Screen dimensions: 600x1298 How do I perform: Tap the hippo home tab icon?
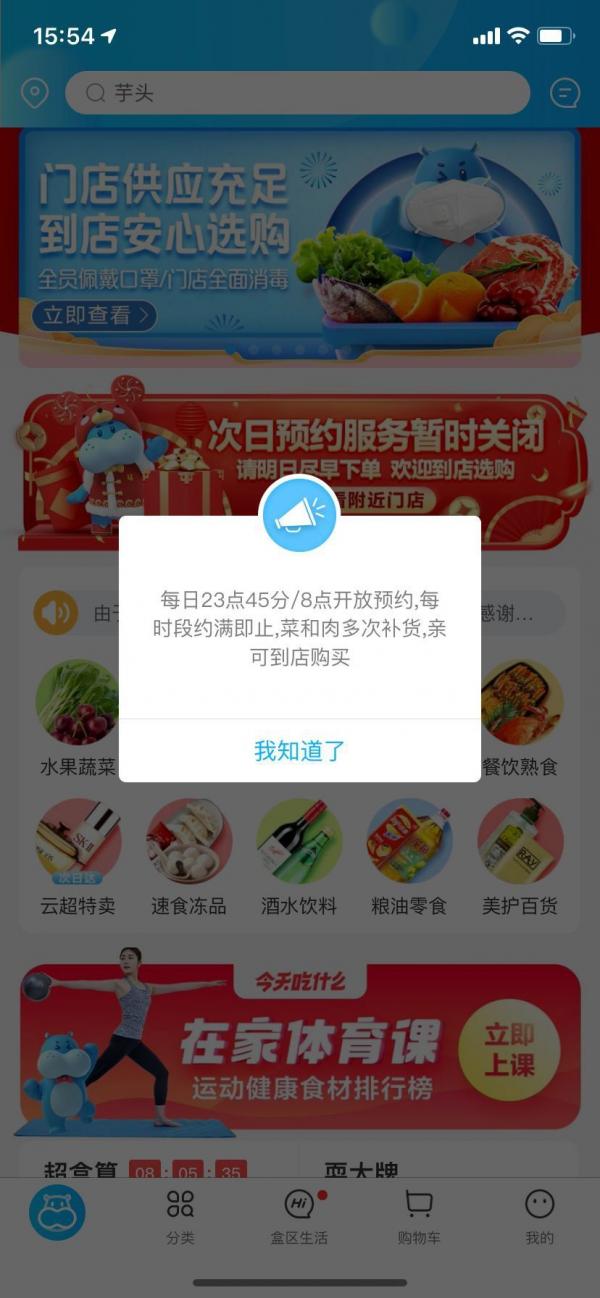coord(58,1213)
